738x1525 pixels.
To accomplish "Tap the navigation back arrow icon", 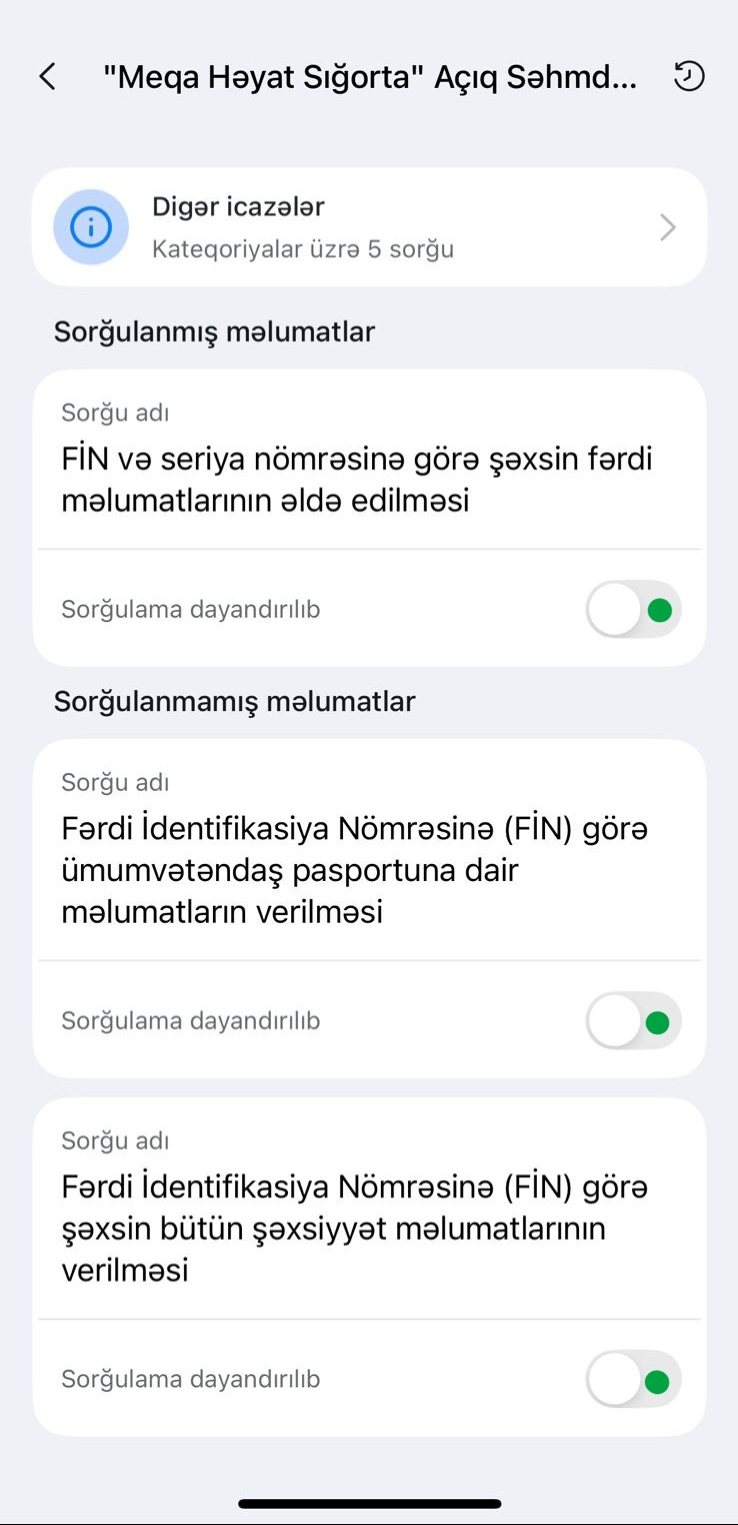I will coord(46,76).
